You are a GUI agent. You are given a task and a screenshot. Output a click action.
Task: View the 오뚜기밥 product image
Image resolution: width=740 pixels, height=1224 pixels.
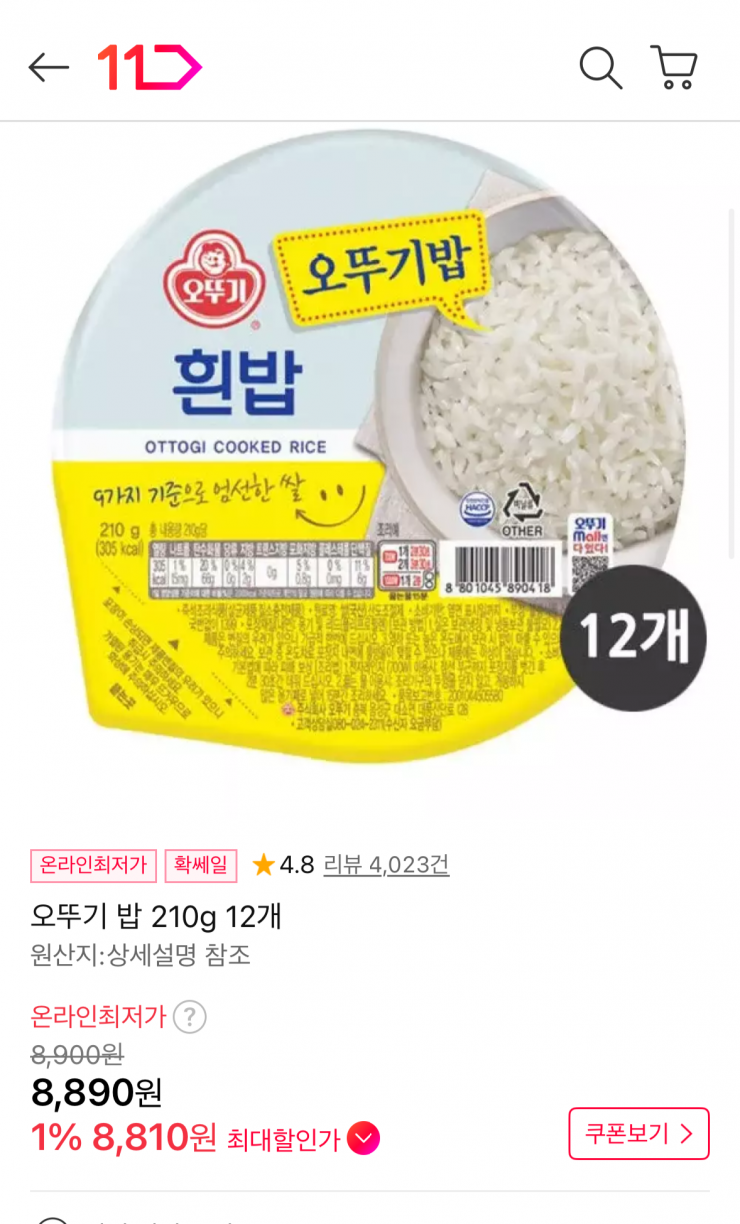pyautogui.click(x=370, y=450)
